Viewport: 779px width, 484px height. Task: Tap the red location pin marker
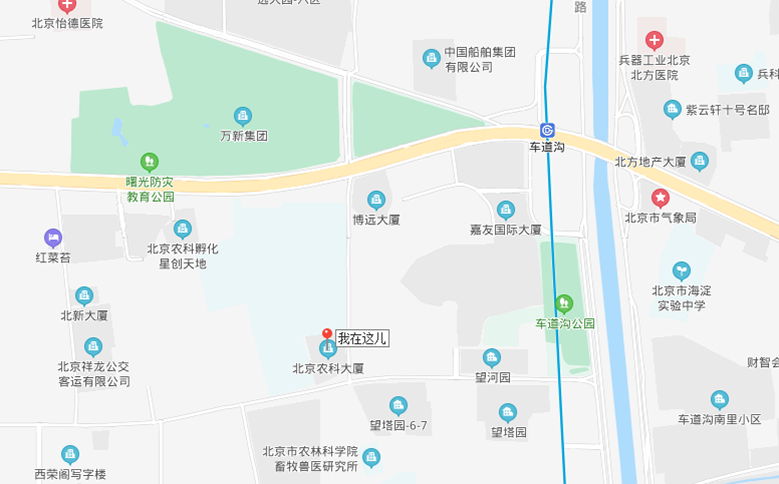(x=326, y=333)
